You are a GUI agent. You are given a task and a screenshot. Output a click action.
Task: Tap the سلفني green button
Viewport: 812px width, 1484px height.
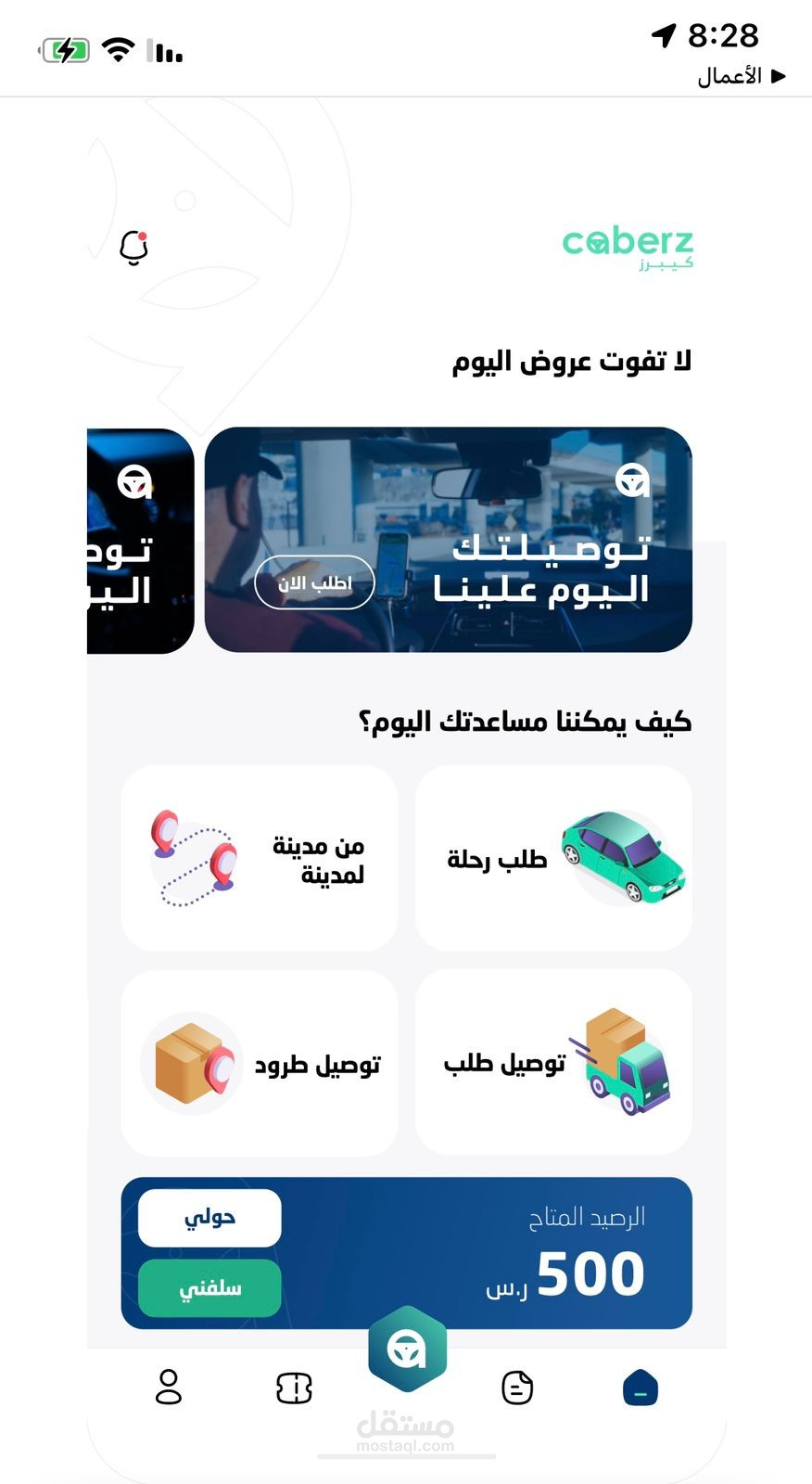point(209,1288)
